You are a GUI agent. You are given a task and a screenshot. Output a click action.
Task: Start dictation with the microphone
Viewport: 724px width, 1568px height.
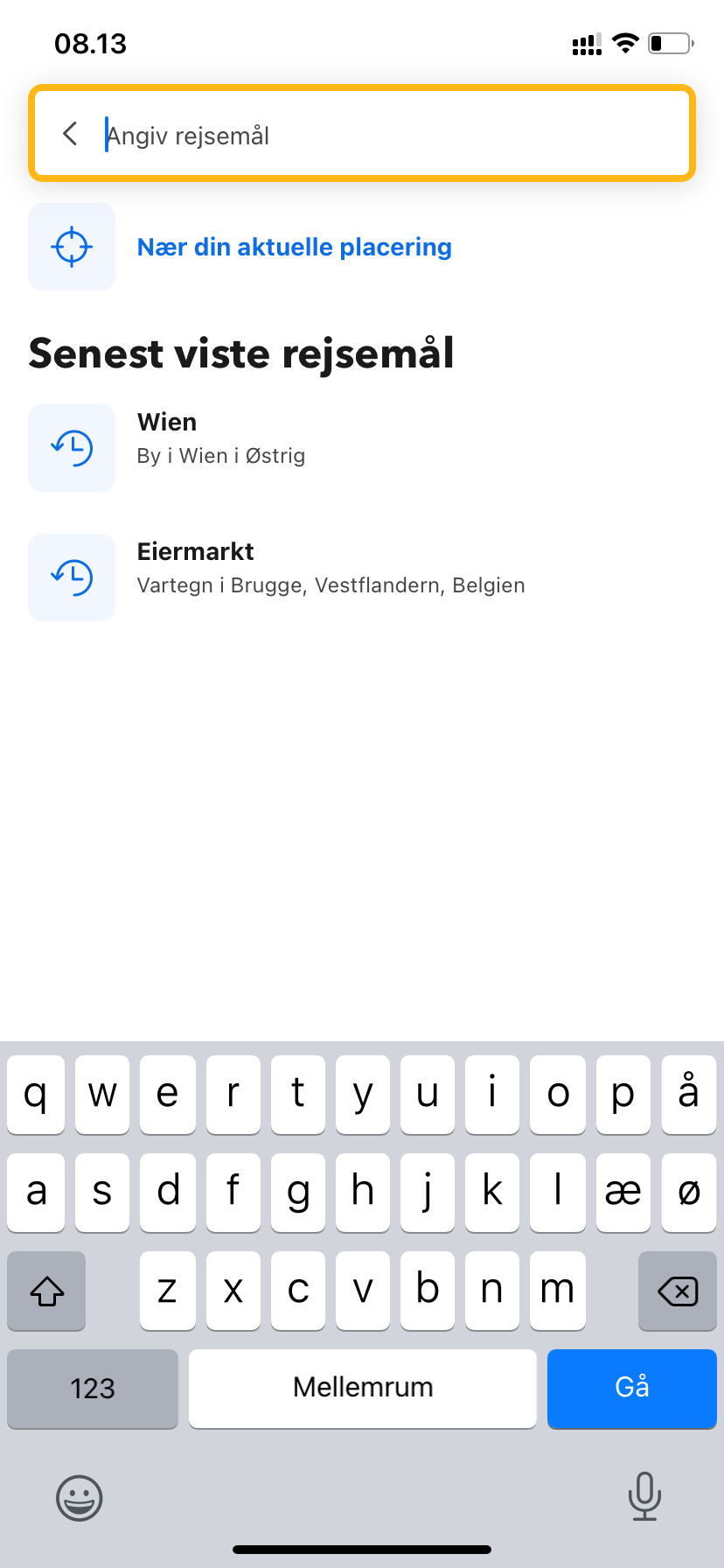click(644, 1496)
